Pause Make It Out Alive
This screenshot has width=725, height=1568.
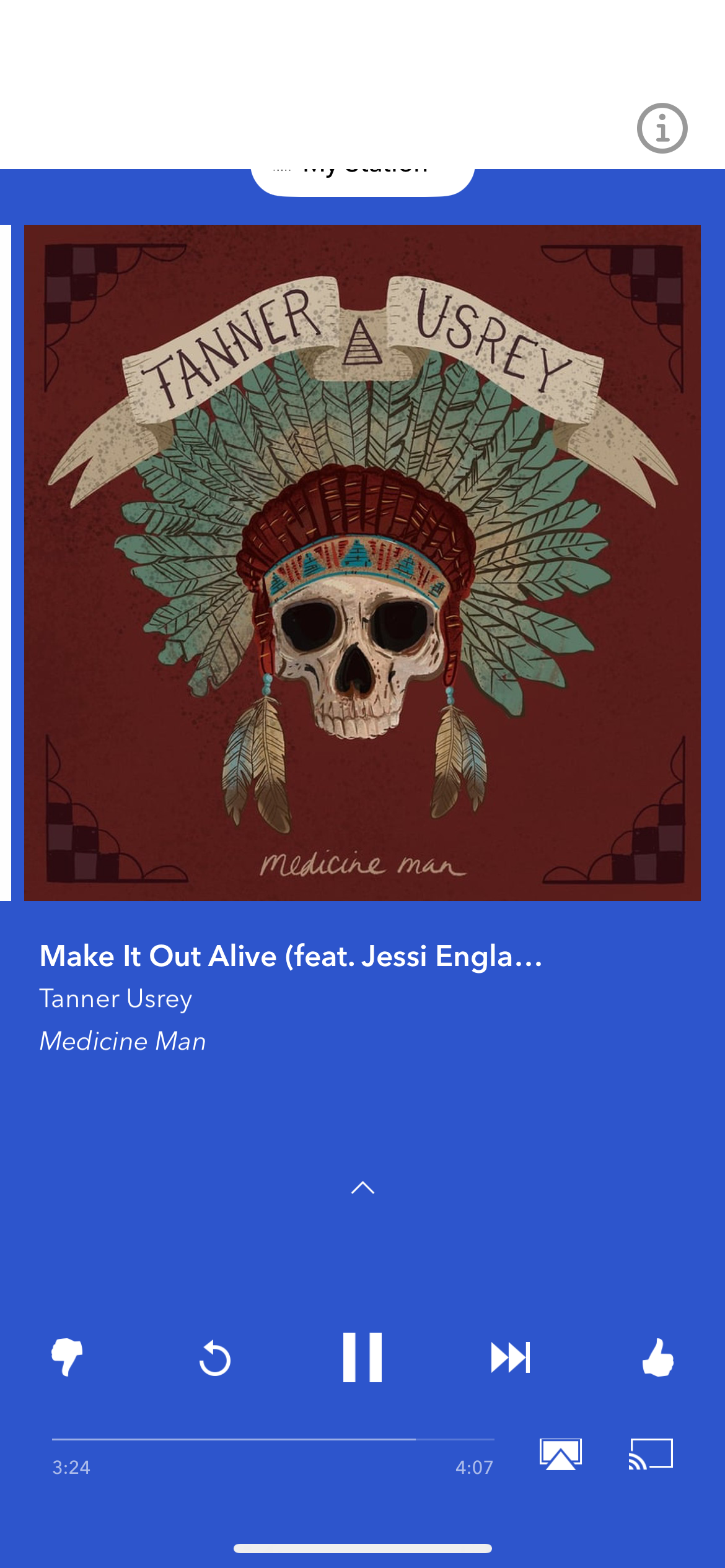click(362, 1357)
